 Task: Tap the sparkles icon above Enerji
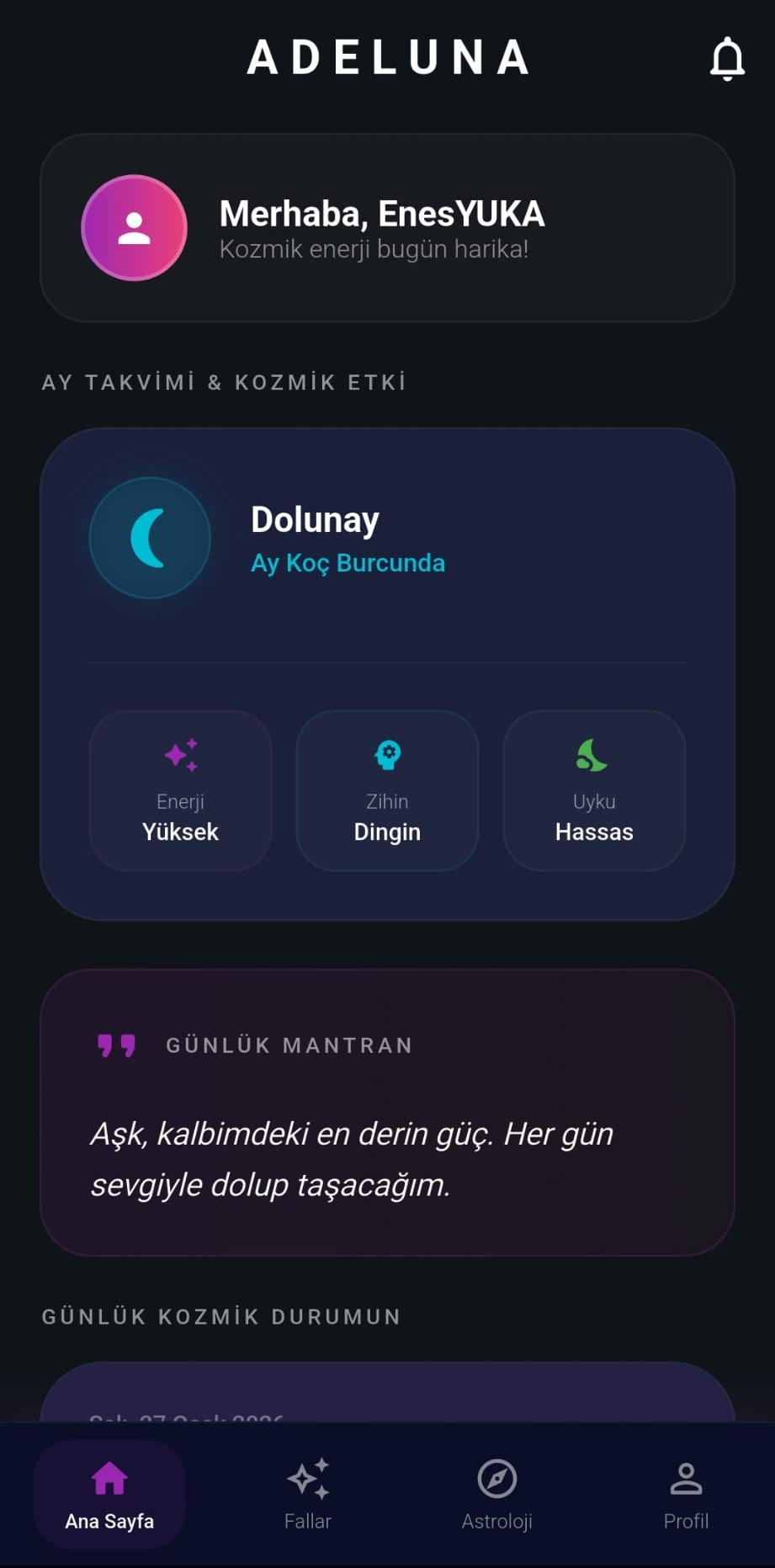click(x=181, y=756)
